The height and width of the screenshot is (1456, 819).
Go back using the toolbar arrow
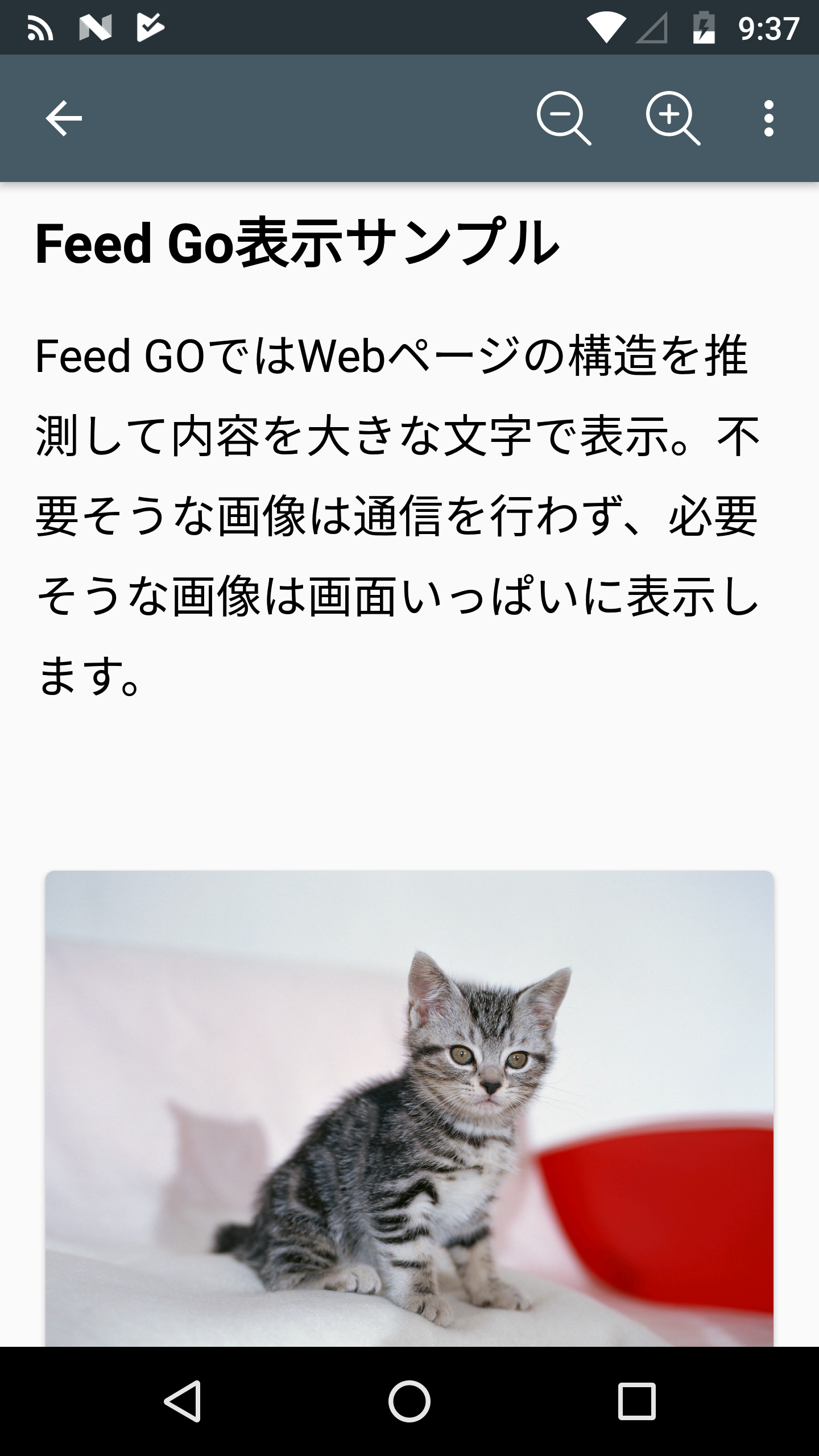pyautogui.click(x=64, y=118)
